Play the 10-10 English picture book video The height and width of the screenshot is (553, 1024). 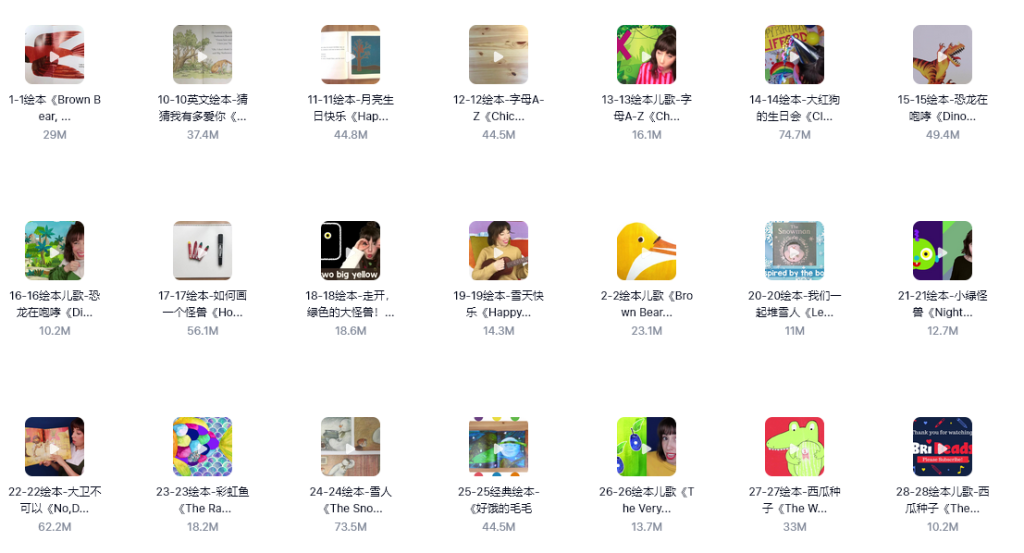tap(202, 55)
